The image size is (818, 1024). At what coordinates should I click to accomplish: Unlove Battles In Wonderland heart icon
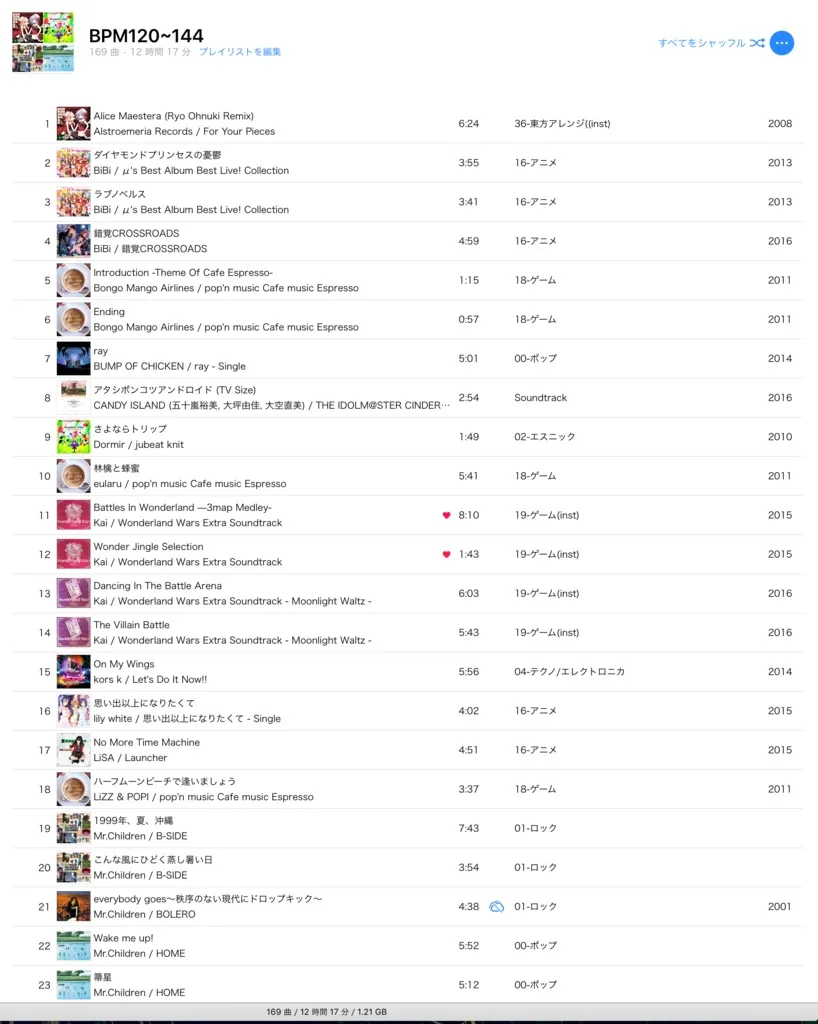(447, 516)
